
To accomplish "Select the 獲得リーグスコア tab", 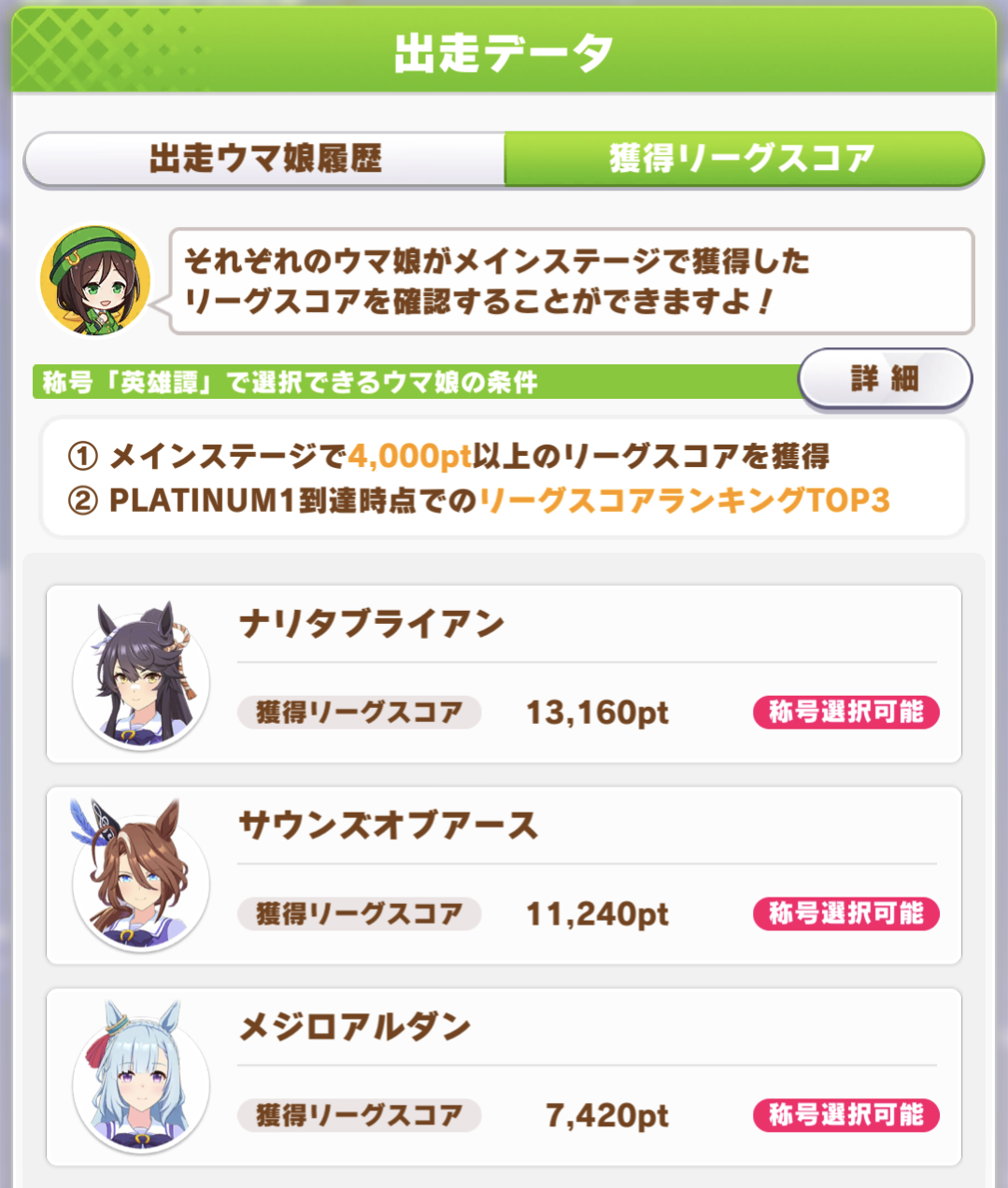I will 743,159.
